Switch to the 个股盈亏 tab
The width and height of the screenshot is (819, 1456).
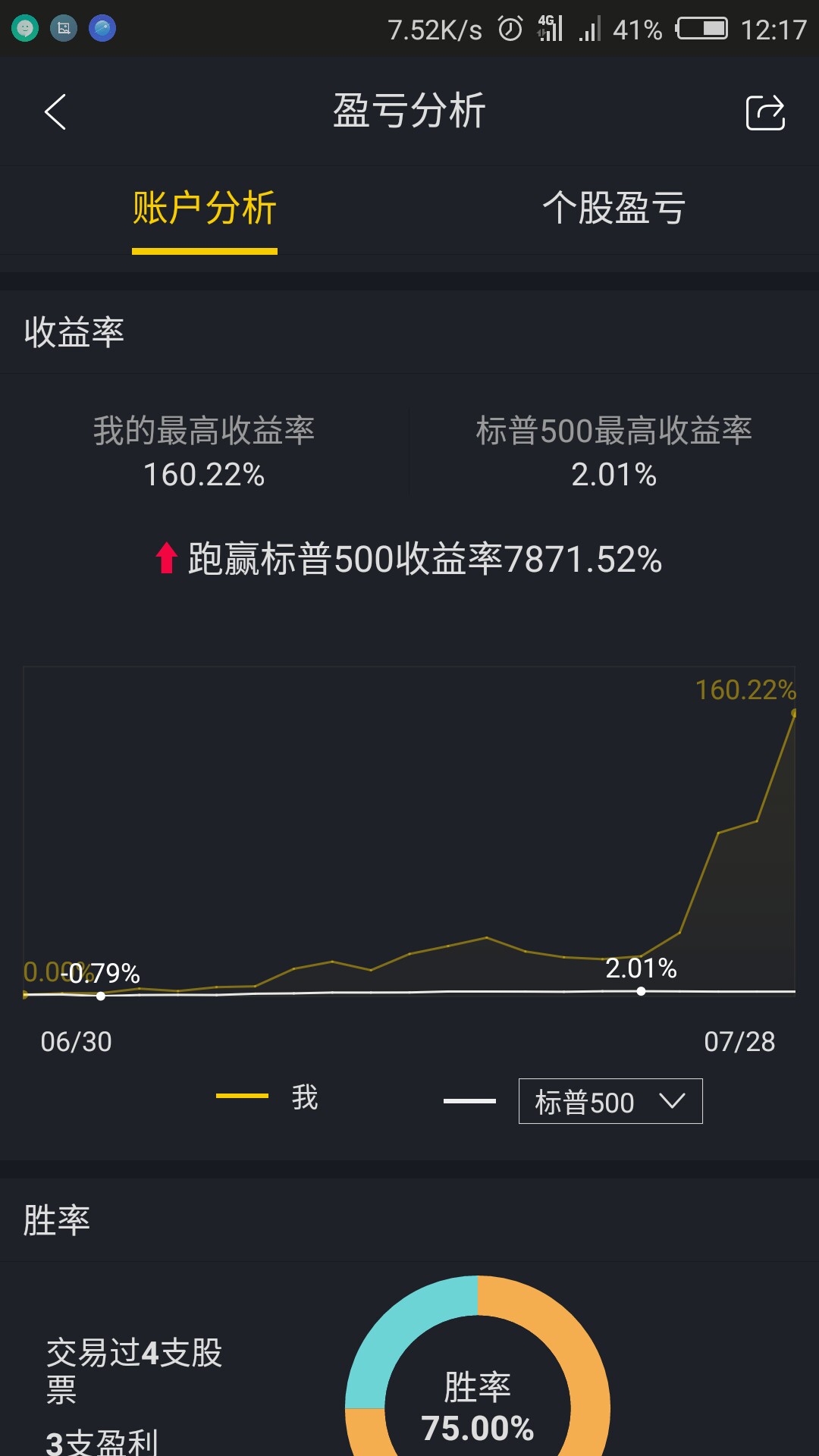click(x=614, y=209)
